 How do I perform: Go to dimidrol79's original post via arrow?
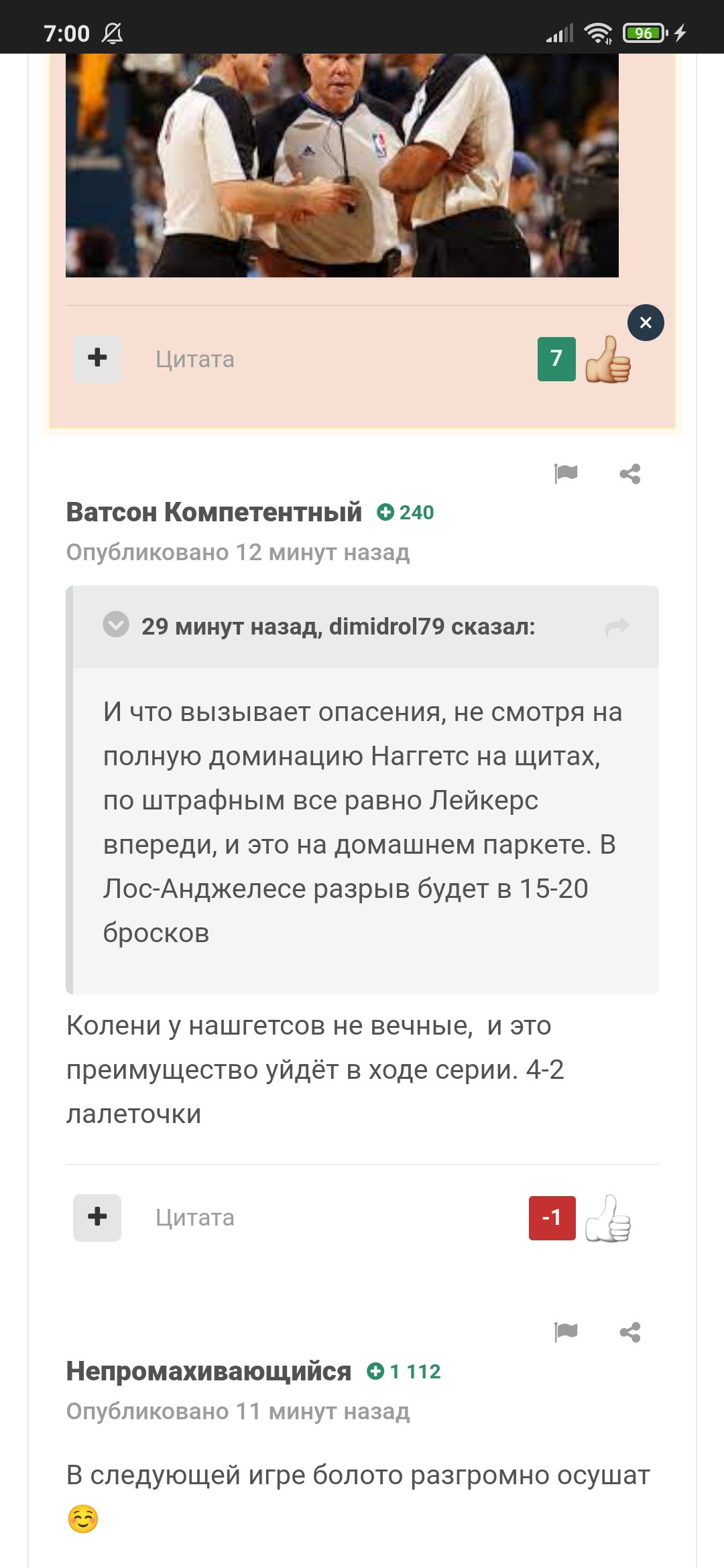[x=617, y=627]
